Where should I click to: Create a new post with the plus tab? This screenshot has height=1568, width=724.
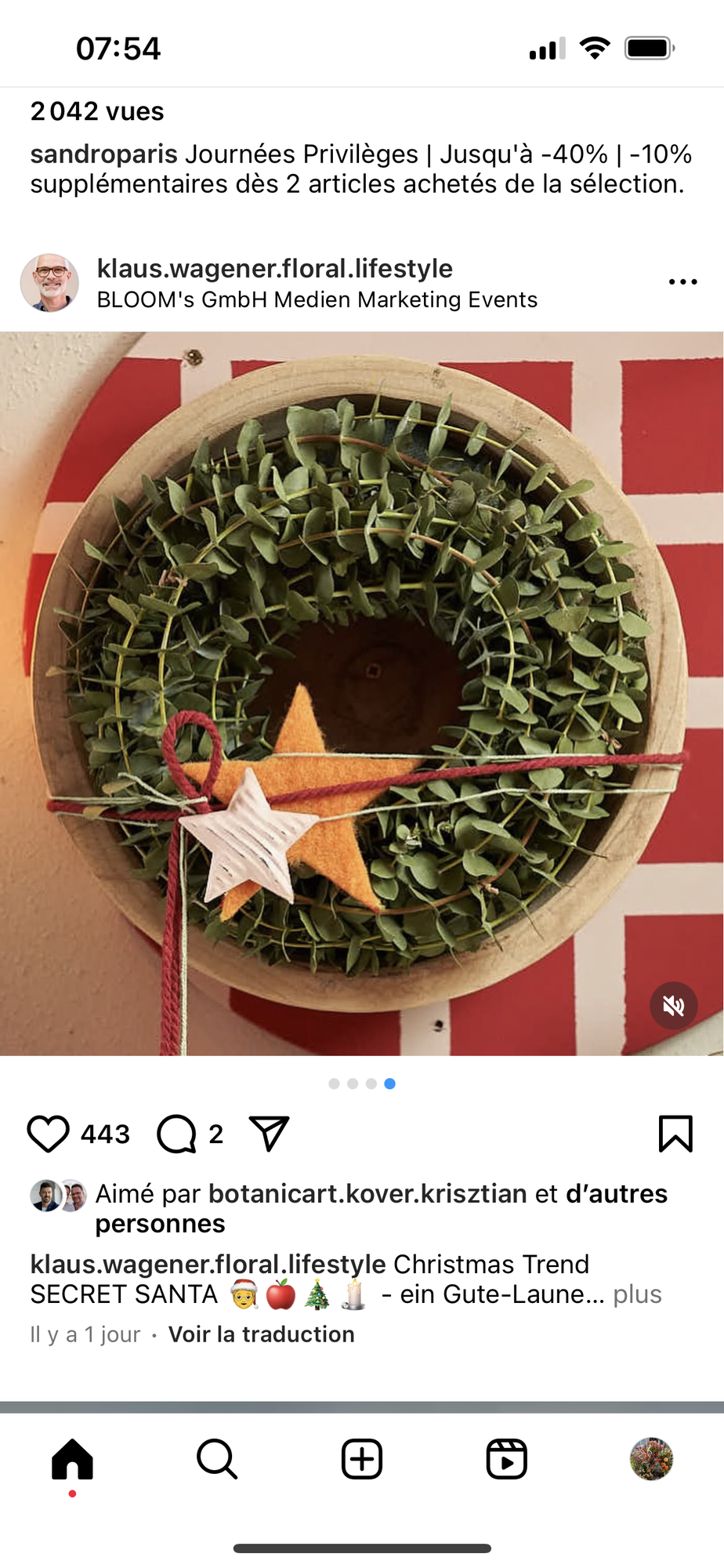362,1459
